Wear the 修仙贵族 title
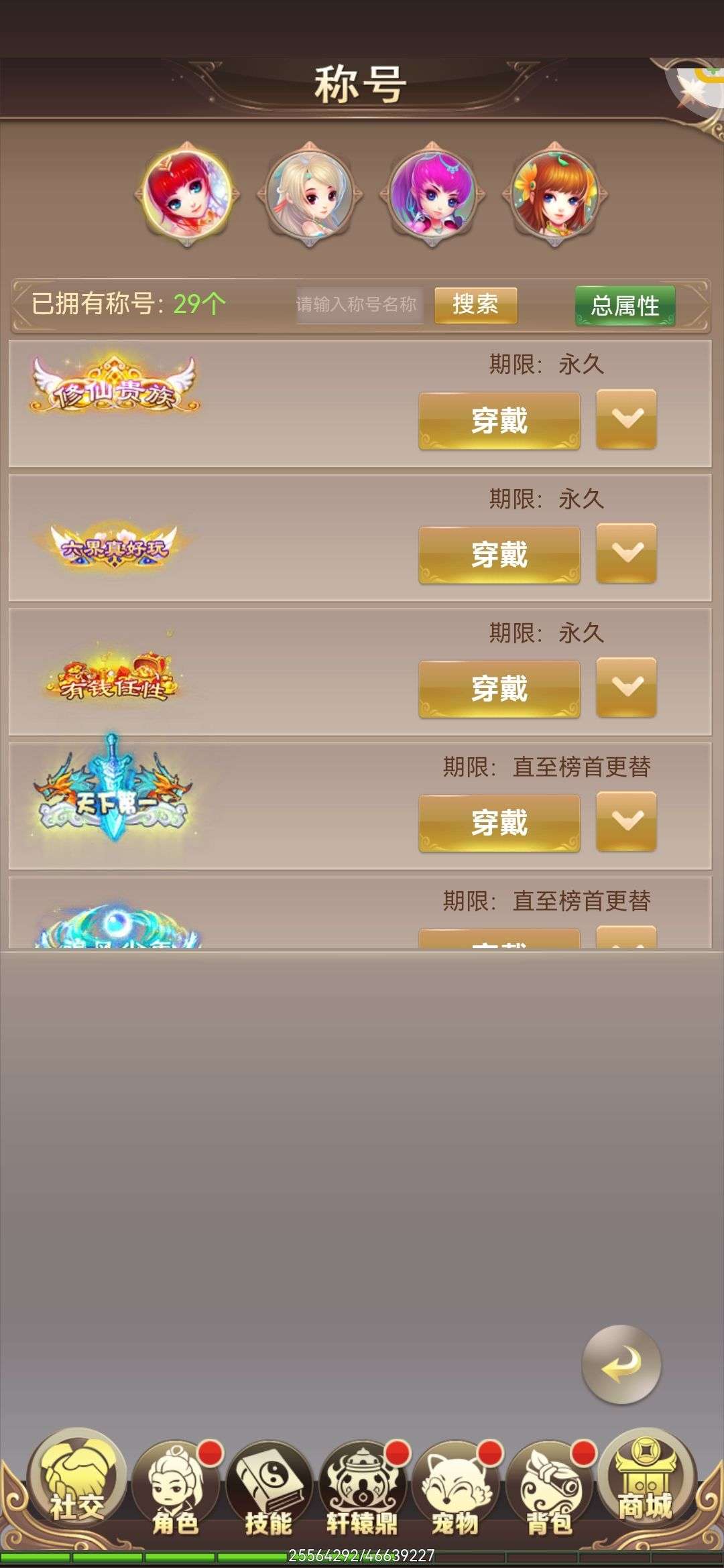 499,421
